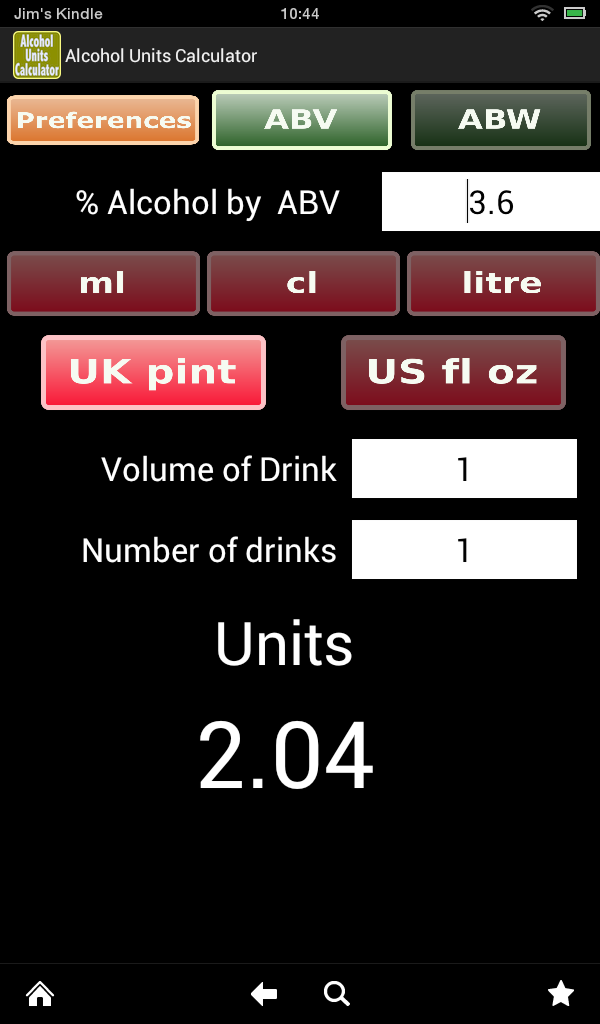Open favorites star in bottom bar

[561, 993]
